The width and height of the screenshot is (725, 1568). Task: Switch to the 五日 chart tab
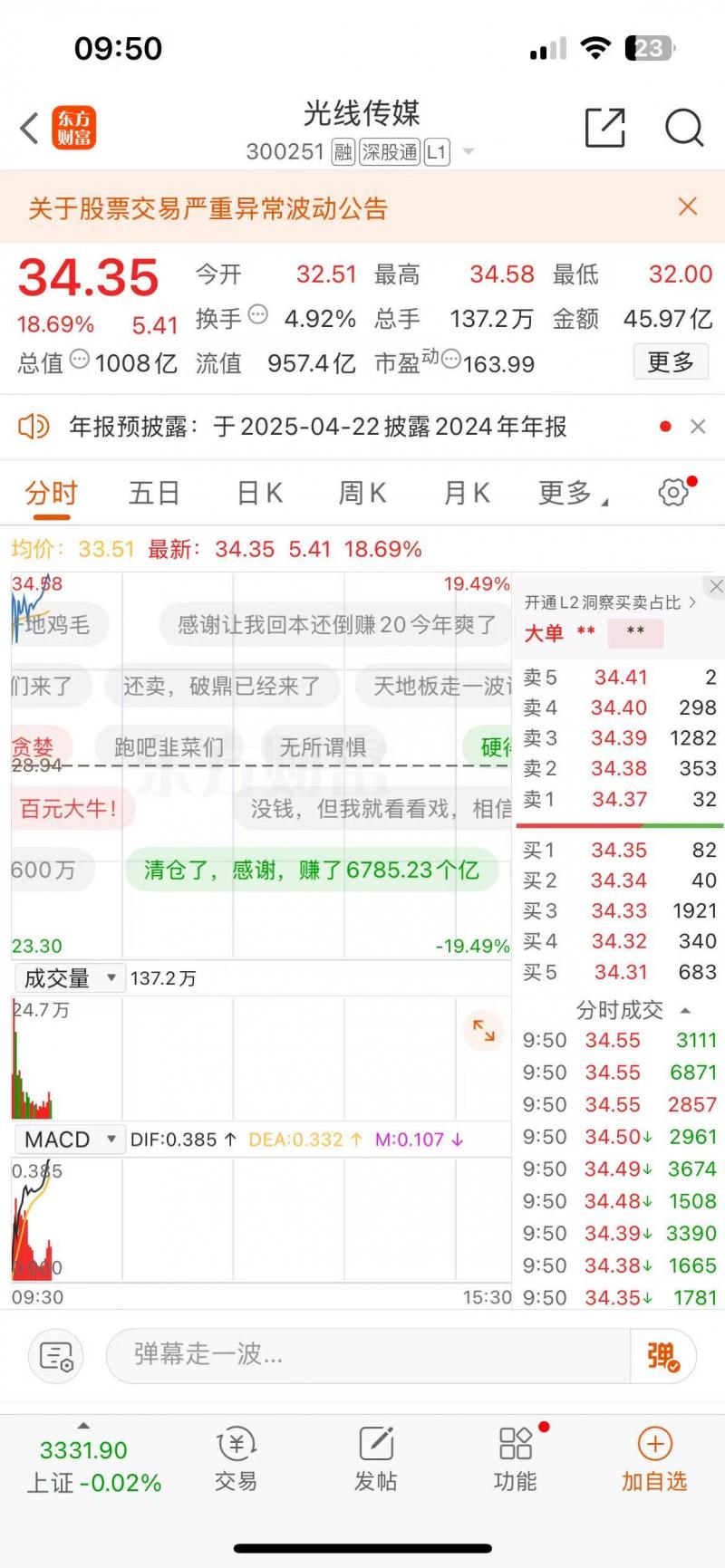click(154, 493)
